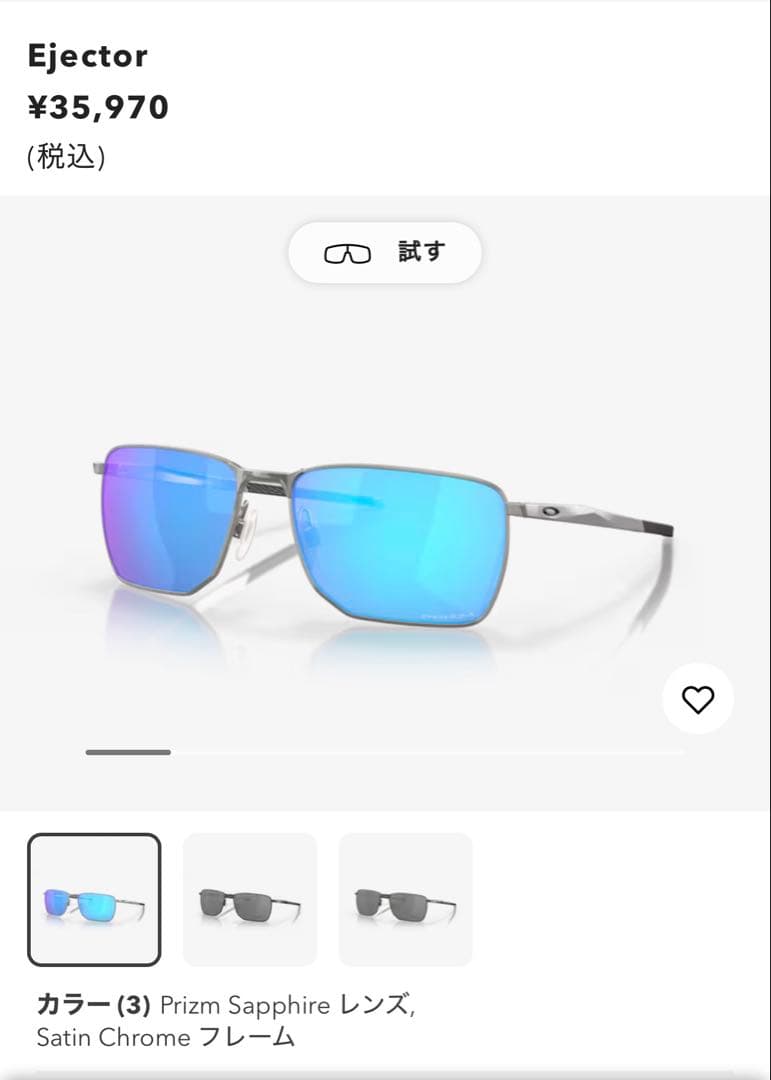
Task: Click the ¥35,970 price text
Action: pyautogui.click(x=97, y=106)
